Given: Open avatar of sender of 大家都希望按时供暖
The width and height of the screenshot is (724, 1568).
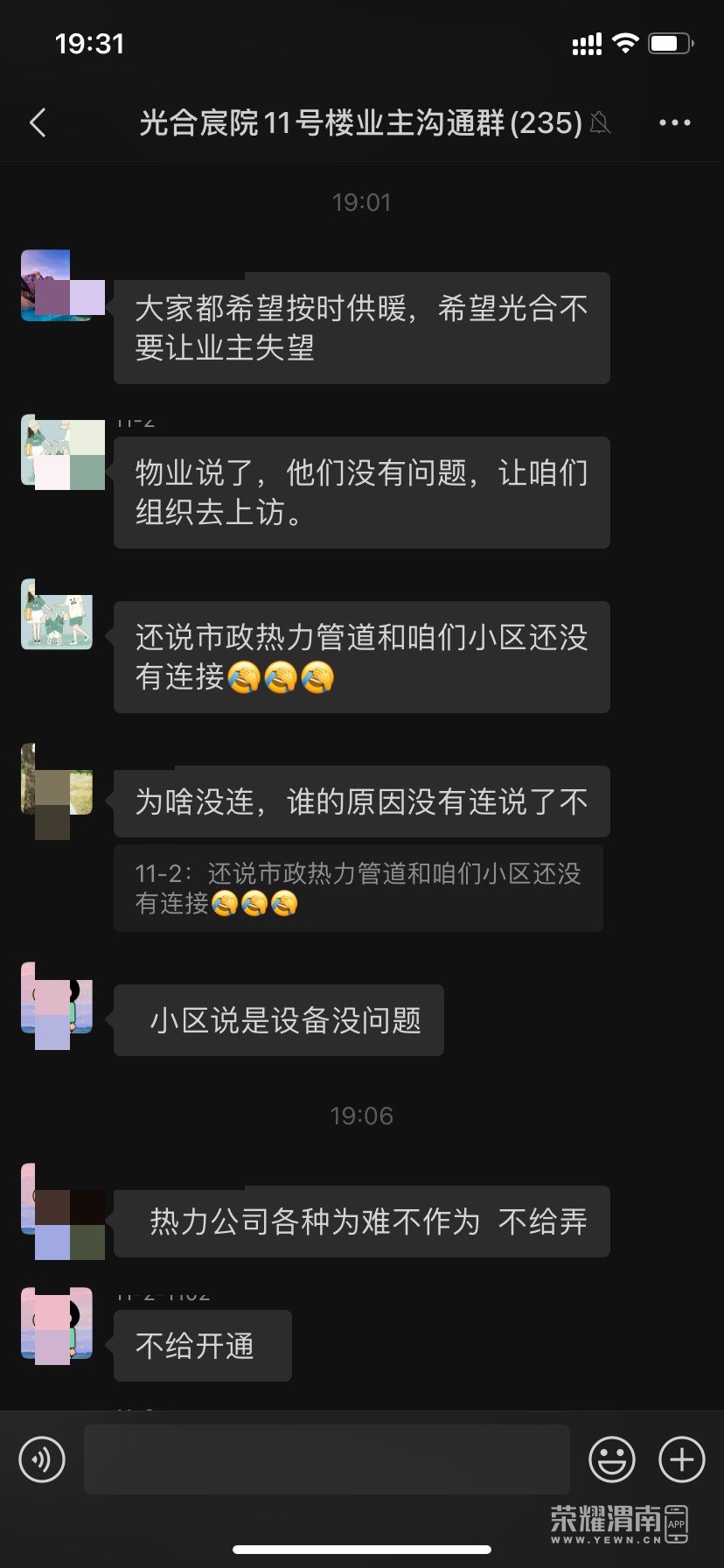Looking at the screenshot, I should (x=57, y=285).
